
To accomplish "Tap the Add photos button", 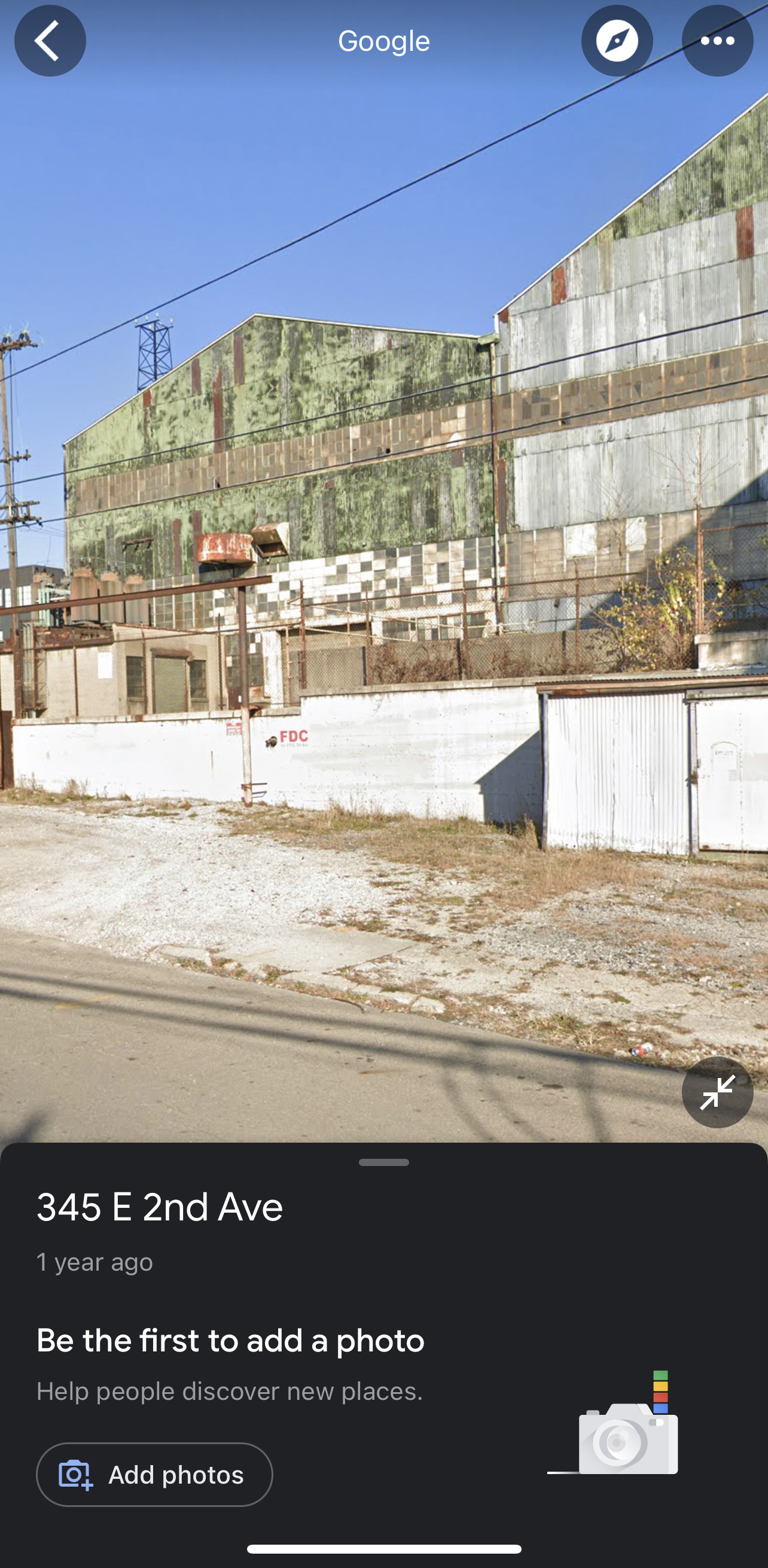I will (154, 1474).
